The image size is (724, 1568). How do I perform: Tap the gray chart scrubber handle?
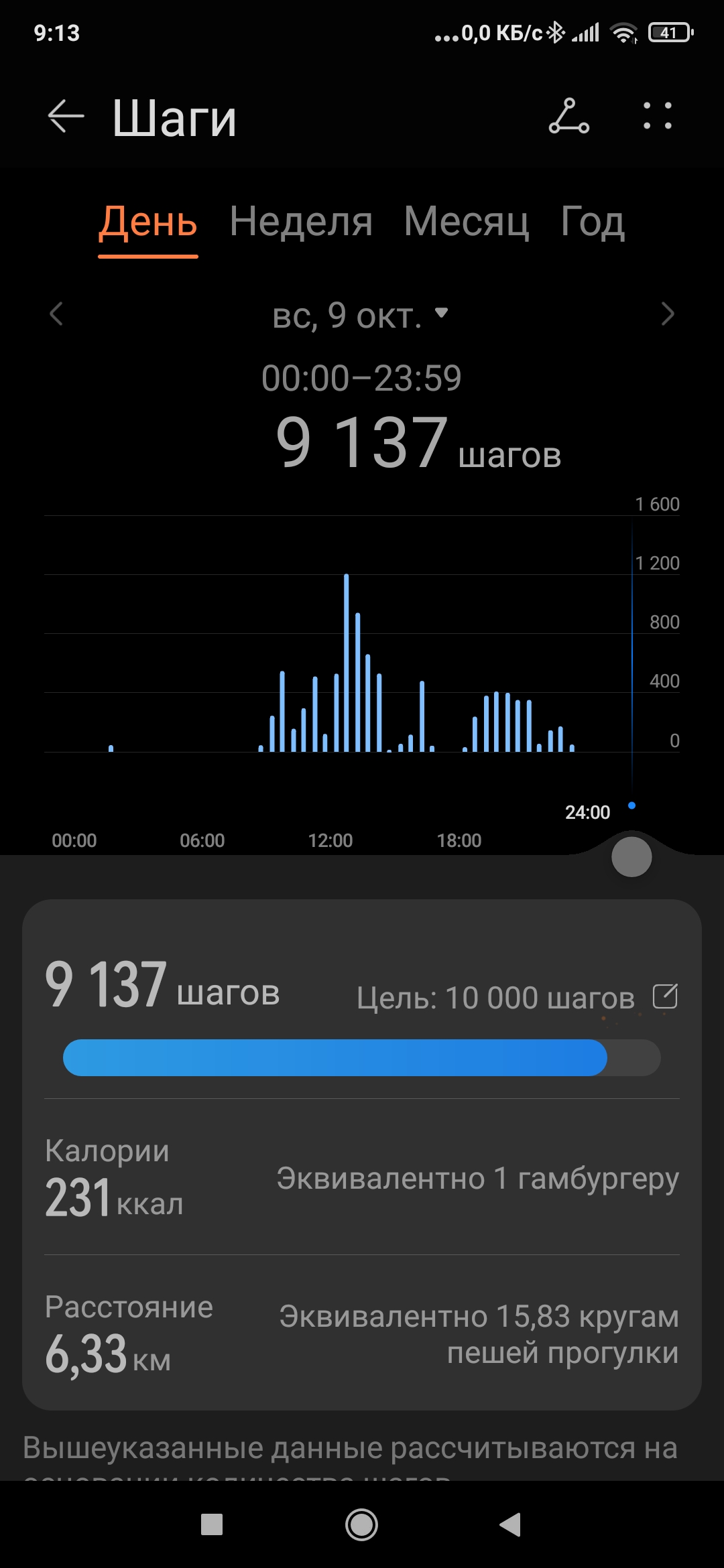[631, 856]
